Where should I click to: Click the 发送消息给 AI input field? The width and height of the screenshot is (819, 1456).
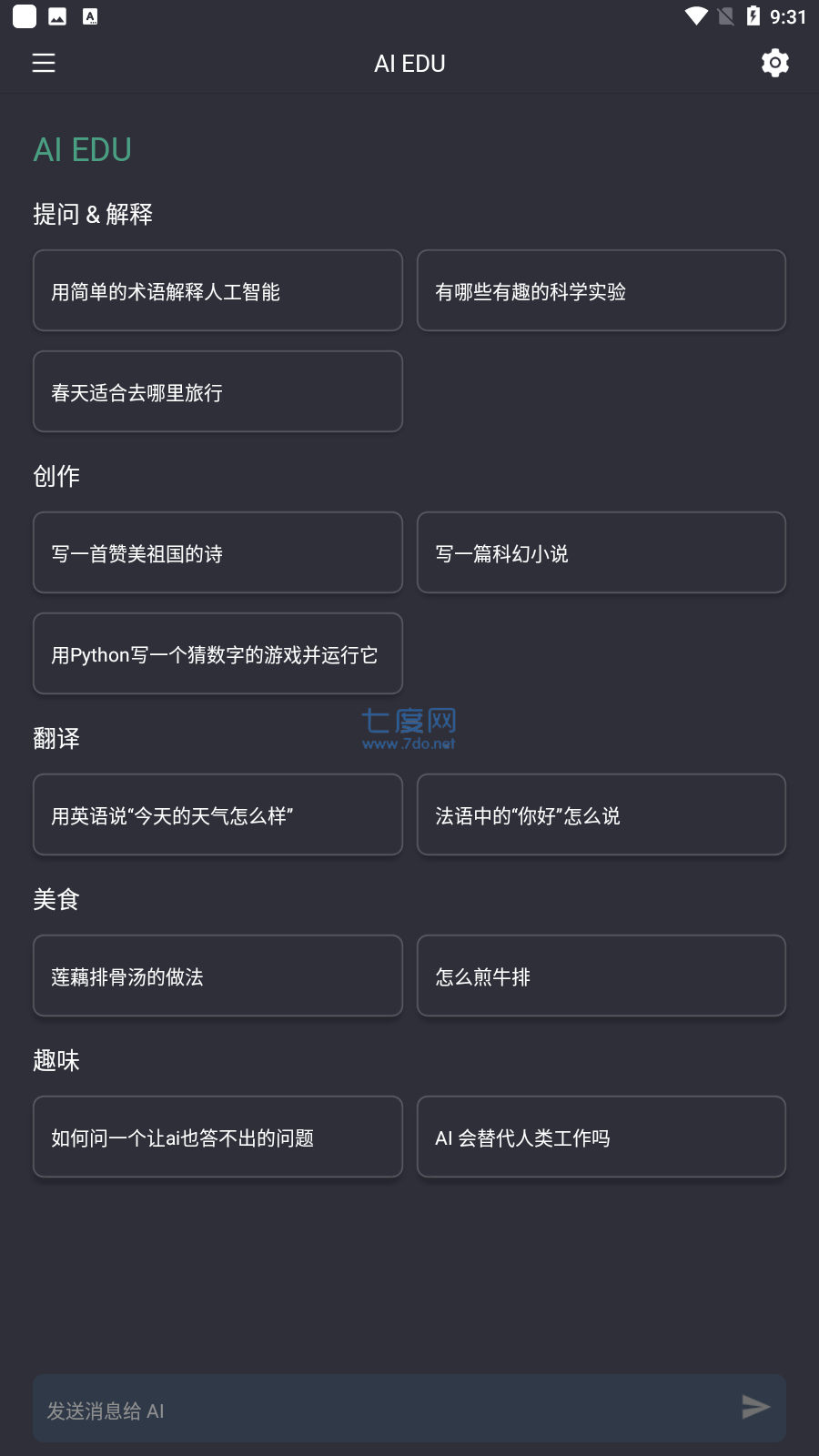[x=364, y=1408]
